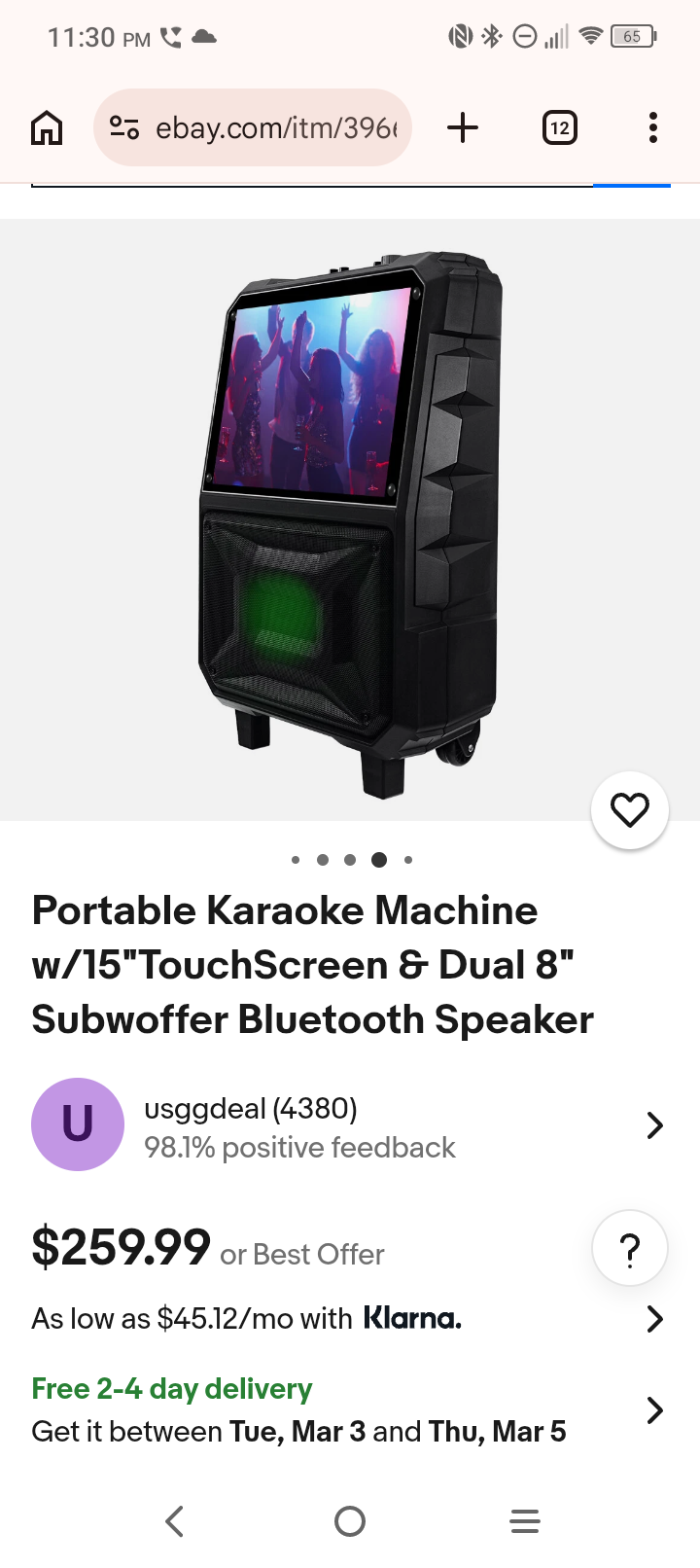Viewport: 700px width, 1568px height.
Task: Open the question mark help button
Action: coord(629,1248)
